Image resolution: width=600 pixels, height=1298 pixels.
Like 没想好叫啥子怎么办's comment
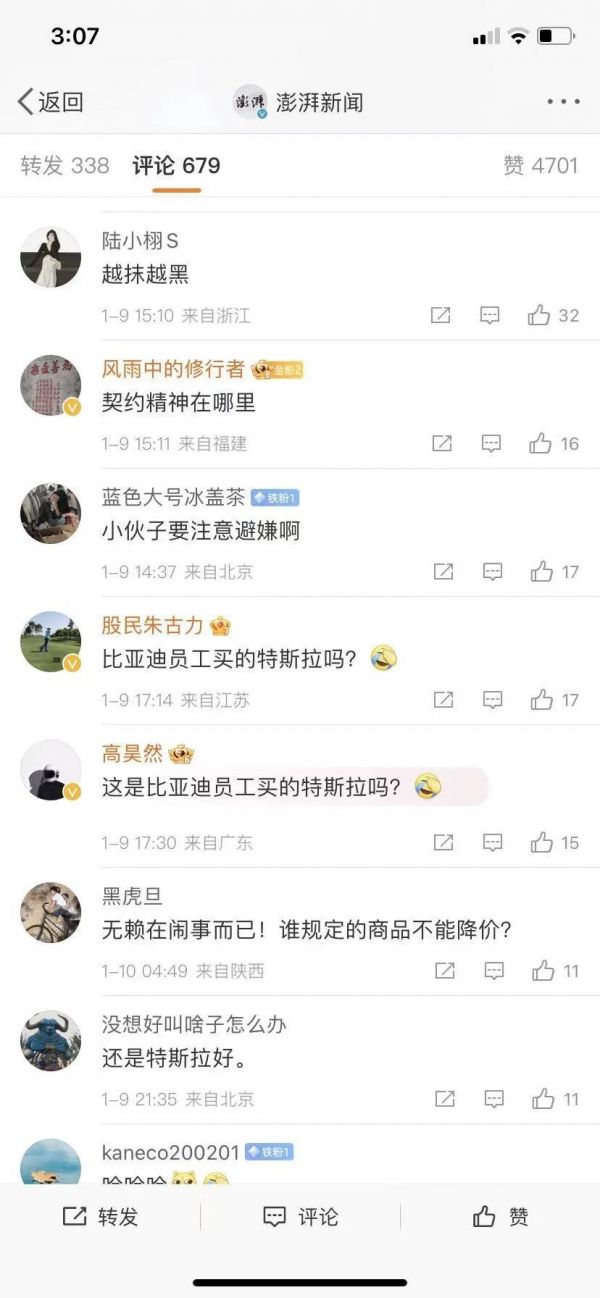click(542, 1099)
